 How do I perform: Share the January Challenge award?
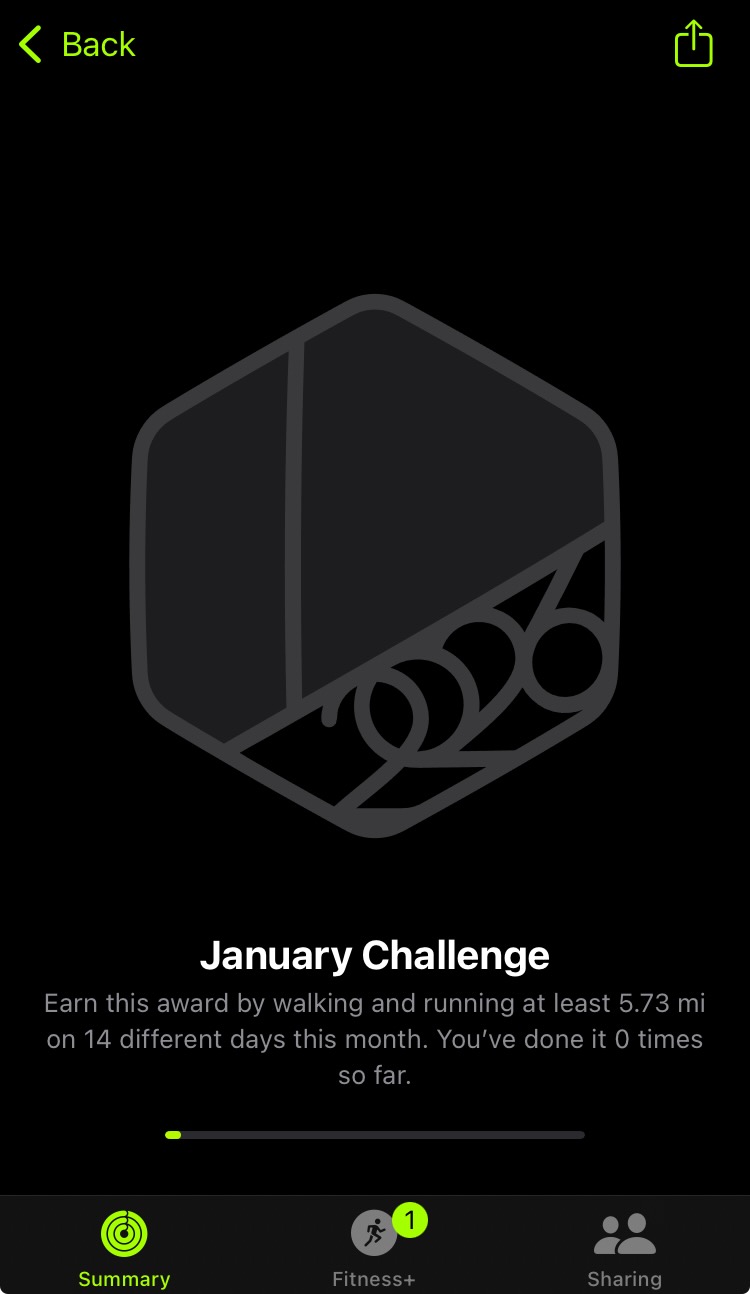693,43
